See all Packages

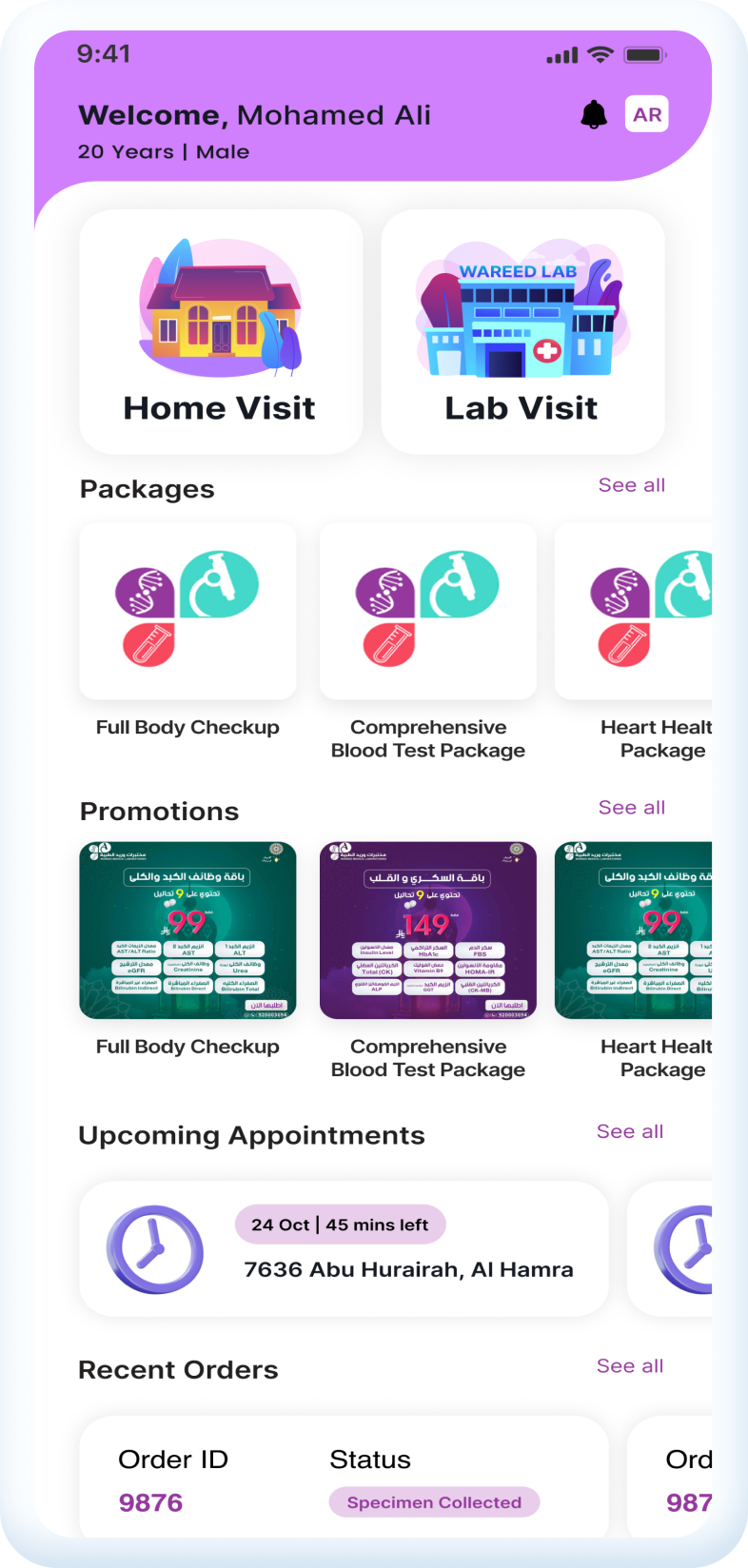[631, 485]
